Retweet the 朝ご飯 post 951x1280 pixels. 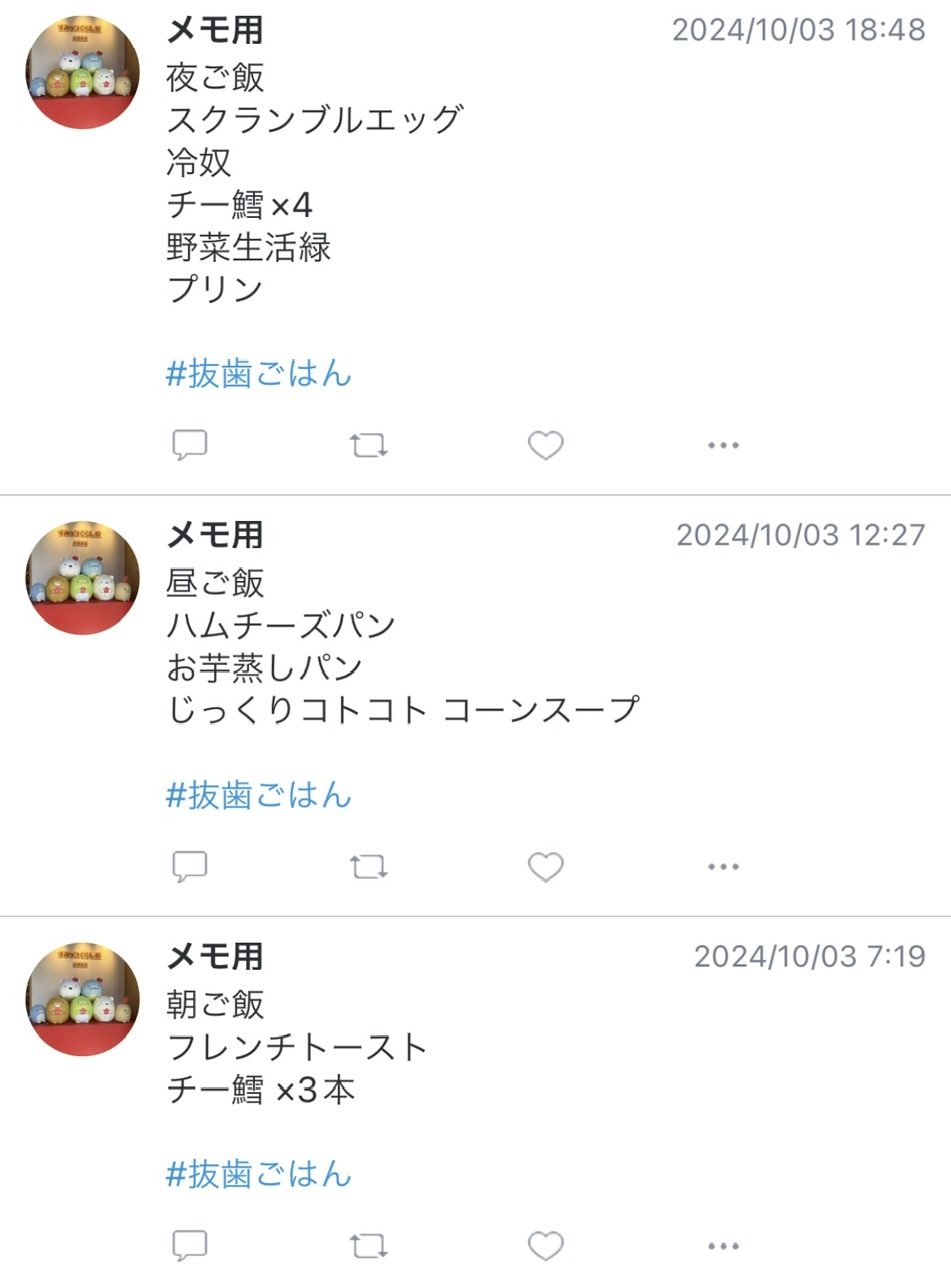click(x=369, y=1245)
